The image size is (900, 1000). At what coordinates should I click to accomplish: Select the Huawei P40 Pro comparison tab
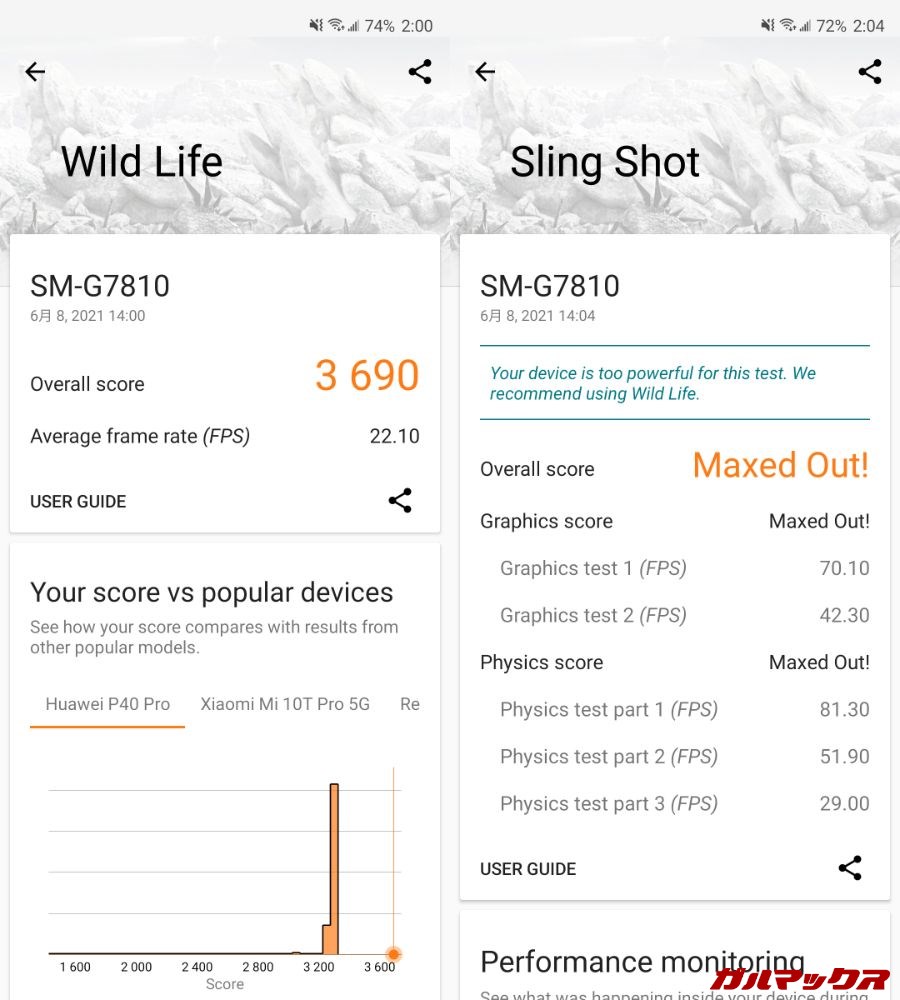point(108,704)
